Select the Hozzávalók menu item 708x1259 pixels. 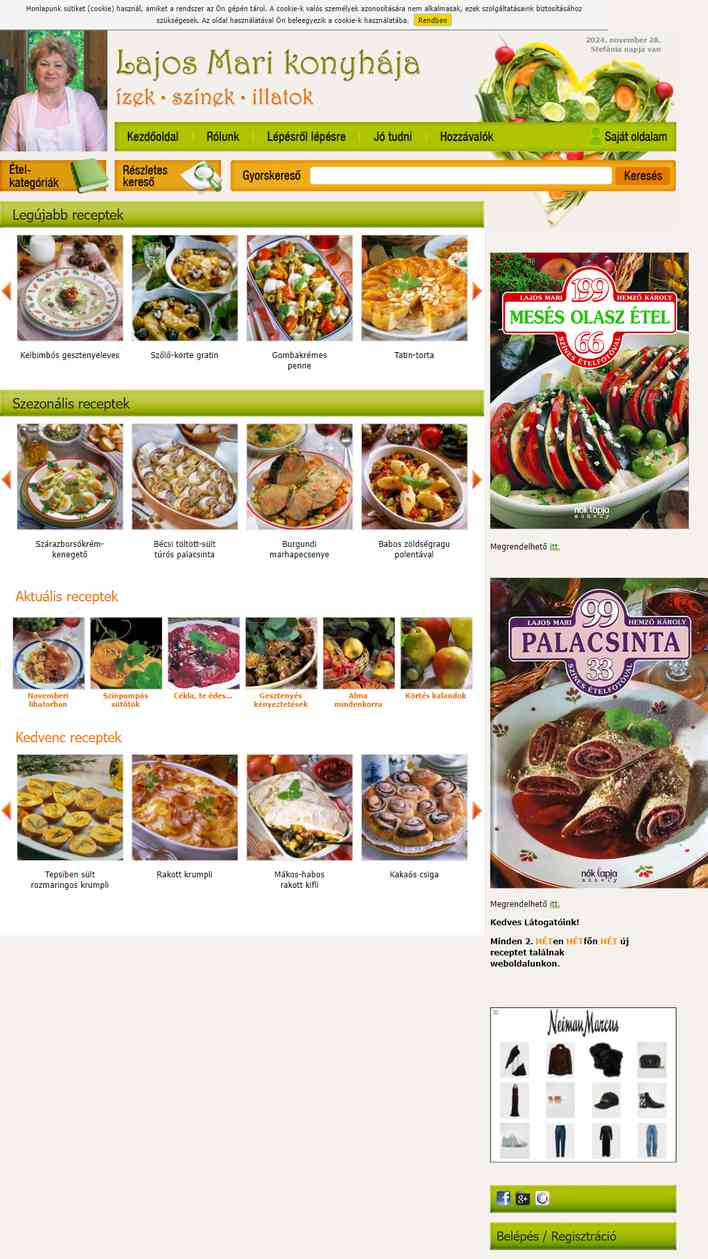(x=466, y=137)
